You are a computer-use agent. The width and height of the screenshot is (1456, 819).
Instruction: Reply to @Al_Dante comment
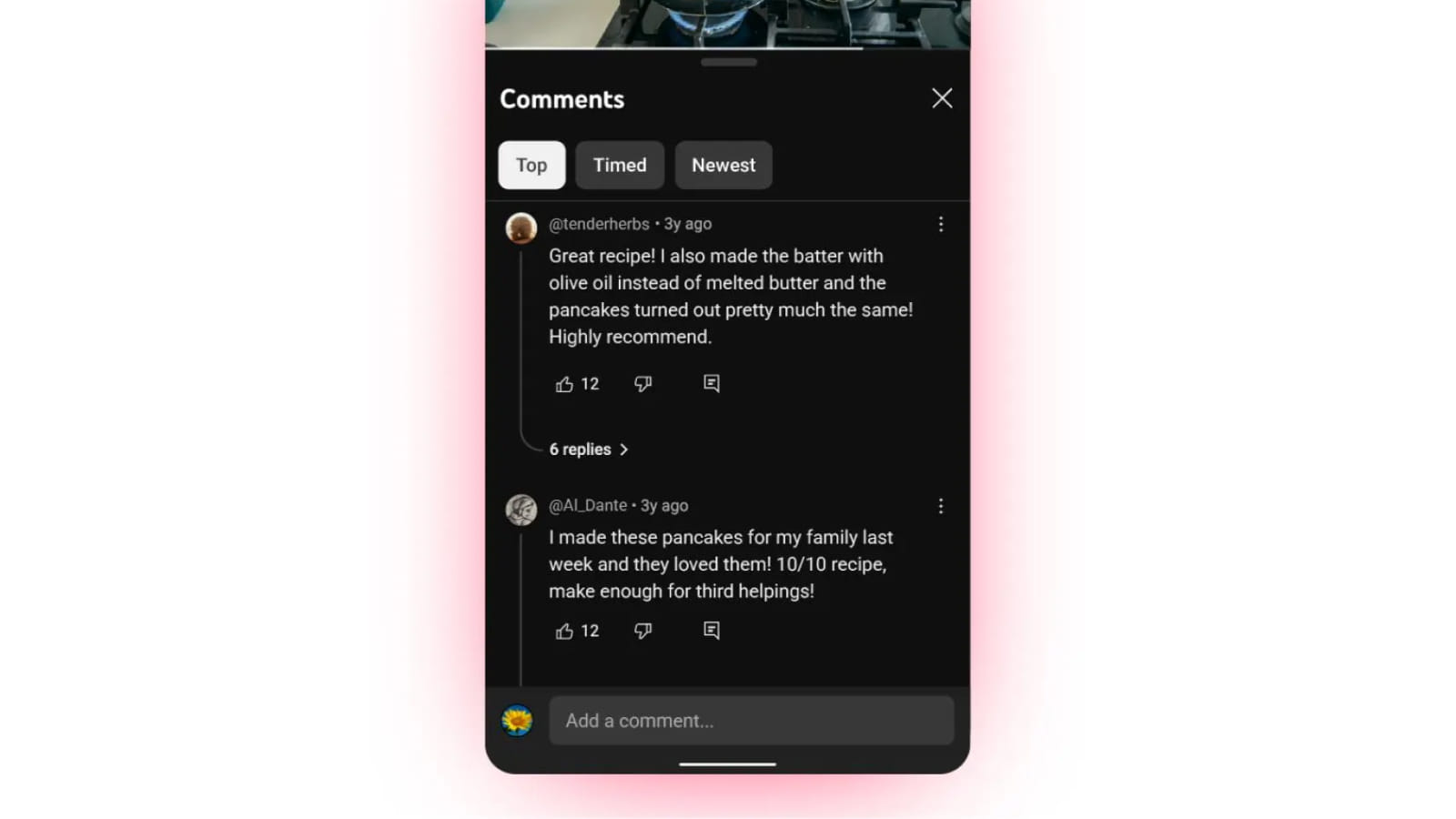point(712,630)
